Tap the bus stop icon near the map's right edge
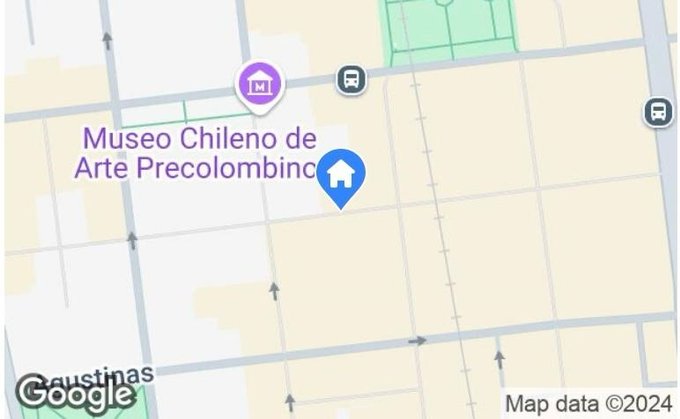 658,111
